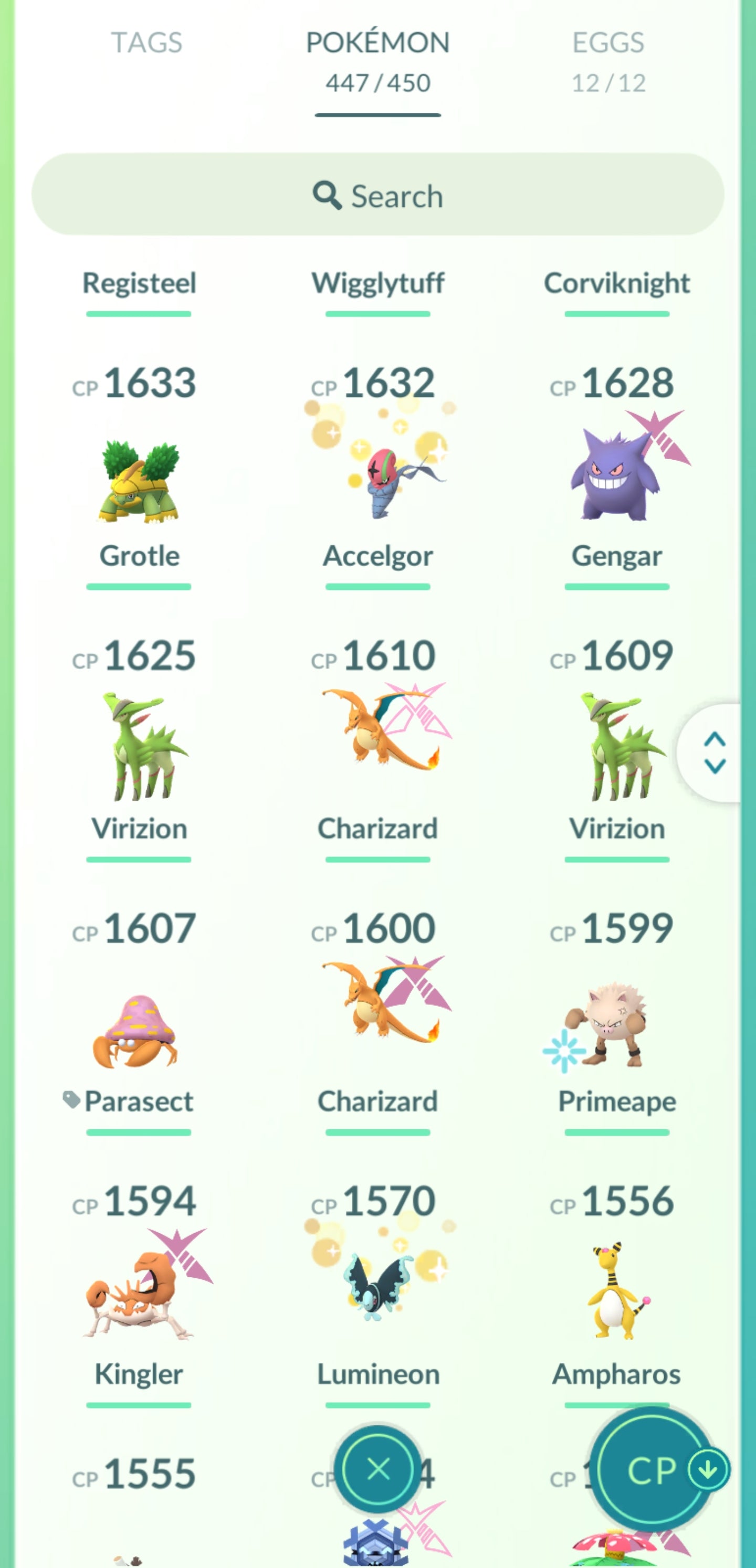756x1568 pixels.
Task: Open Wigglytuff entry
Action: tap(377, 284)
